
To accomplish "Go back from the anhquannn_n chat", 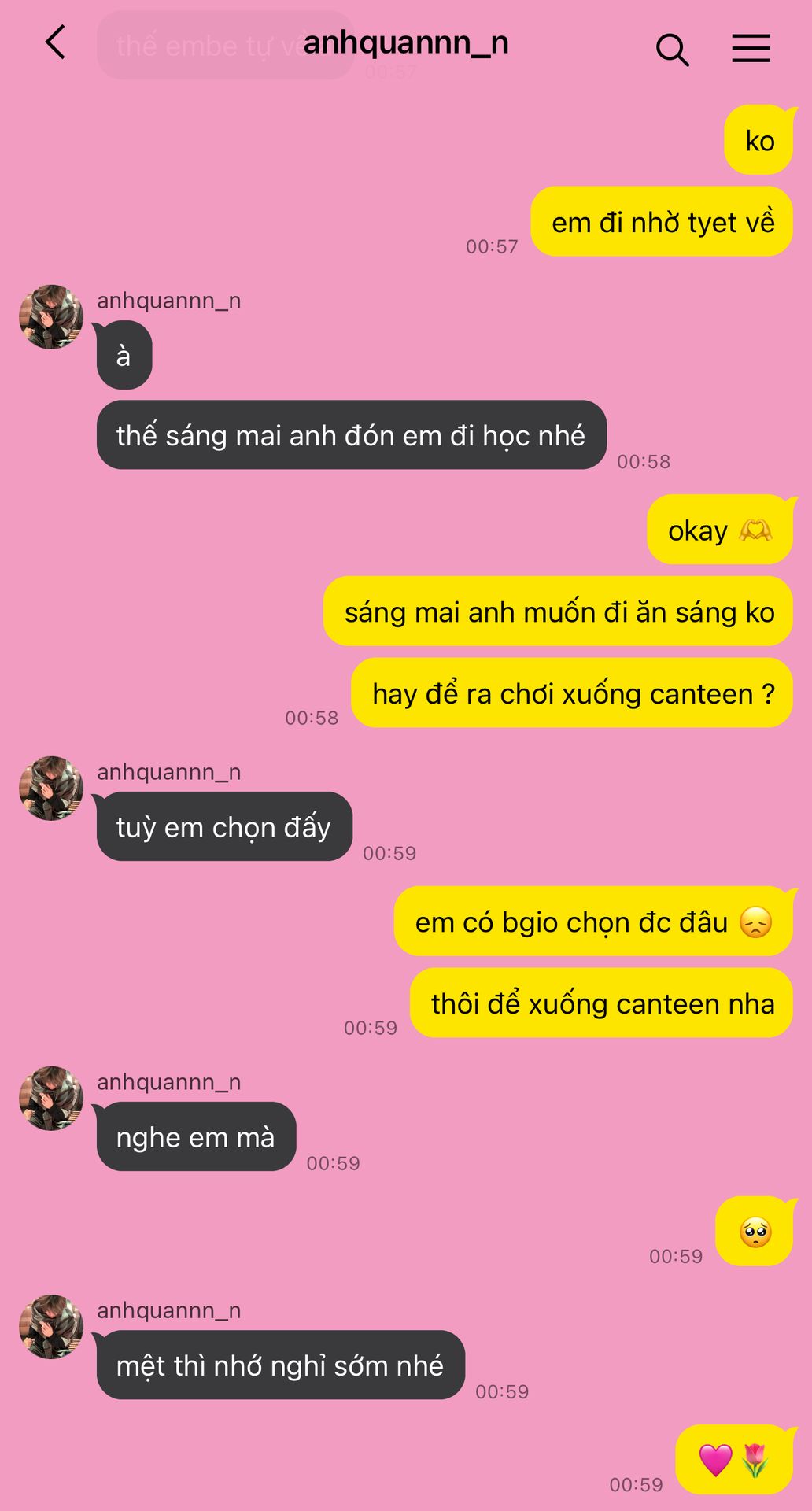I will (x=55, y=42).
